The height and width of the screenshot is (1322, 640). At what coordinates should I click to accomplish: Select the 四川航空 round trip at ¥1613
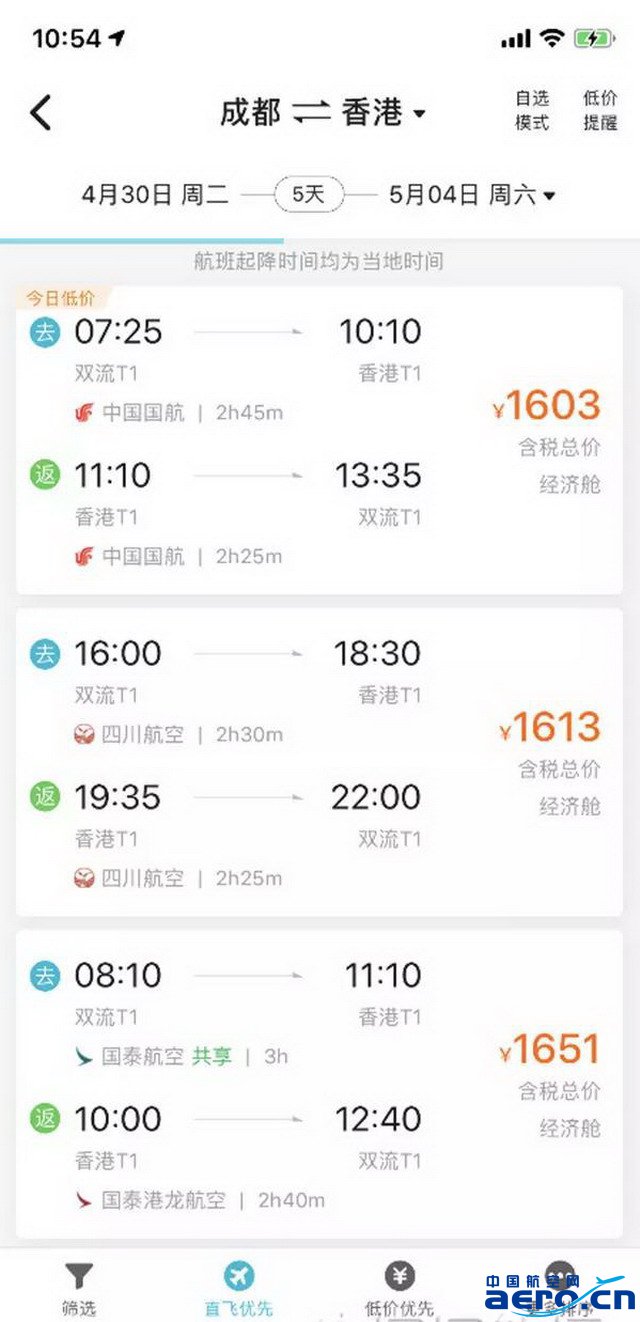pyautogui.click(x=320, y=763)
